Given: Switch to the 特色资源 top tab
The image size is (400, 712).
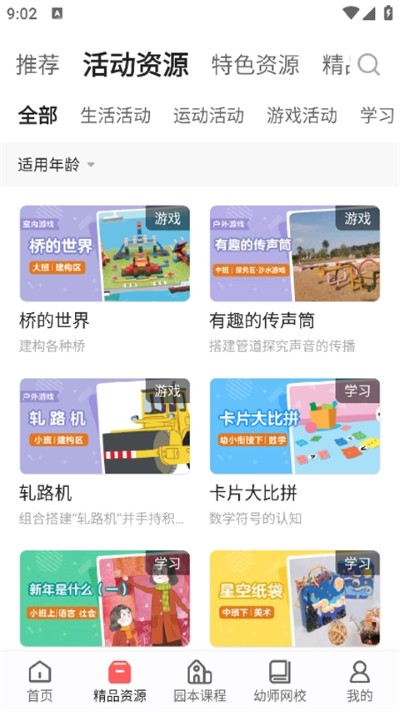Looking at the screenshot, I should point(255,64).
